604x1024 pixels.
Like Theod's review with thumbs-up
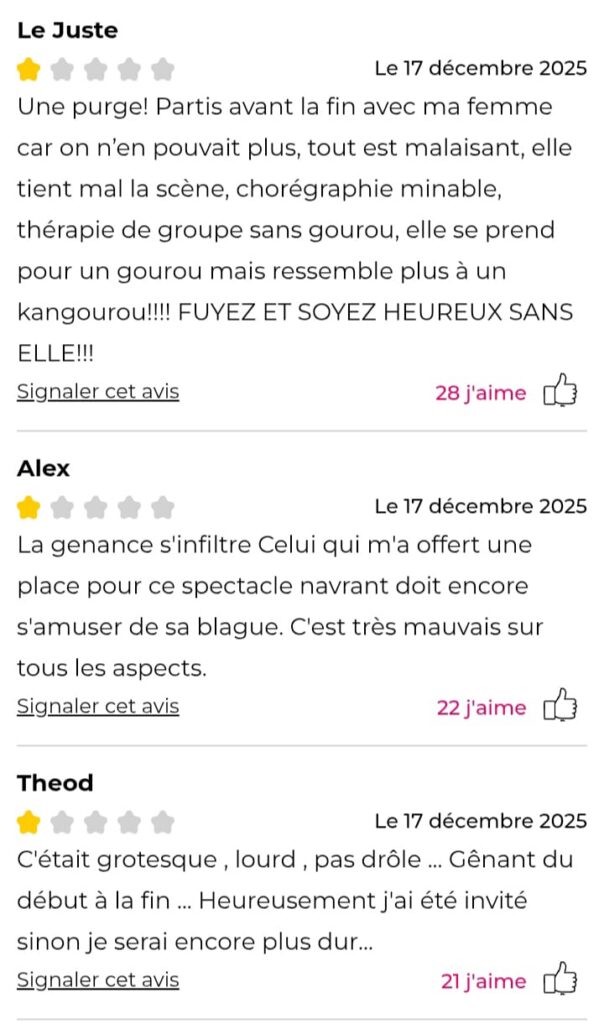pos(561,980)
